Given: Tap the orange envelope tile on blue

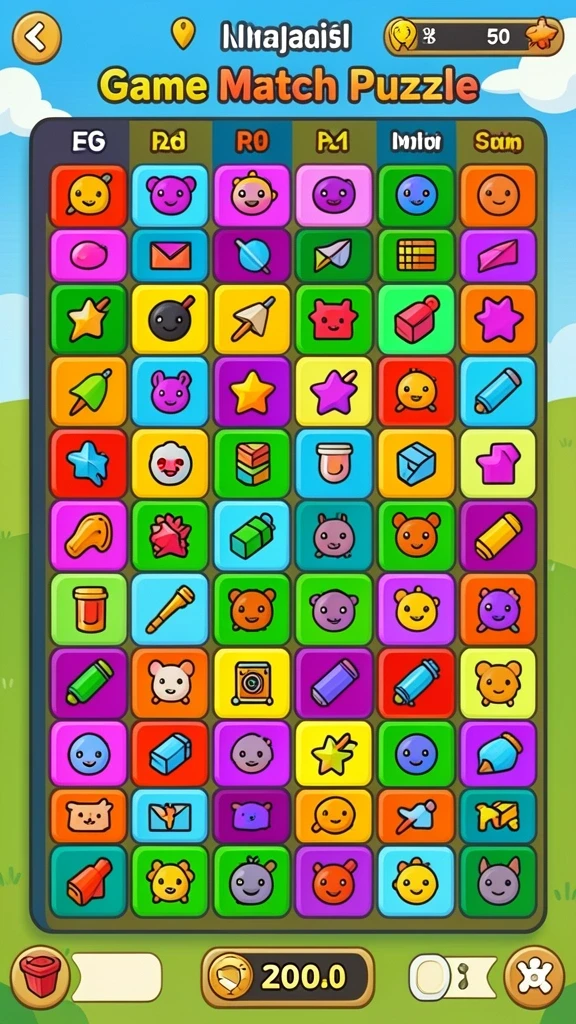Looking at the screenshot, I should click(x=170, y=255).
